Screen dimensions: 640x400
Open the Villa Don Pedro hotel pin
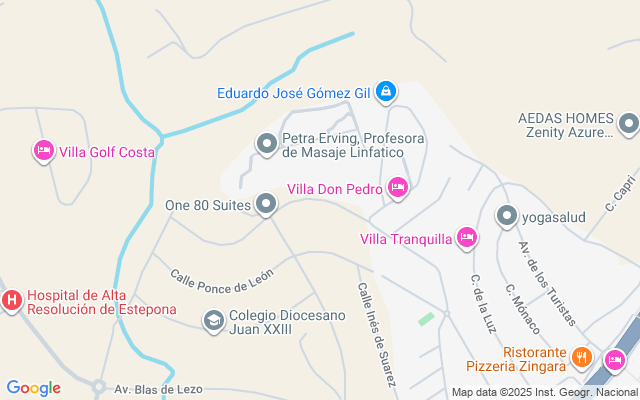click(x=398, y=187)
